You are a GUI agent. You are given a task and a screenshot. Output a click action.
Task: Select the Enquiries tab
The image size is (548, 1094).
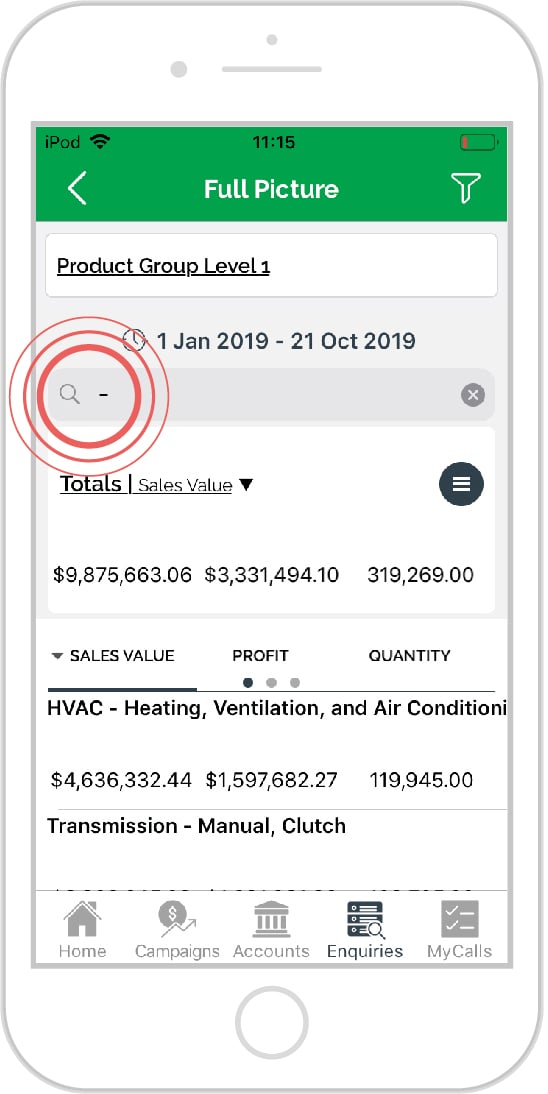(x=365, y=931)
